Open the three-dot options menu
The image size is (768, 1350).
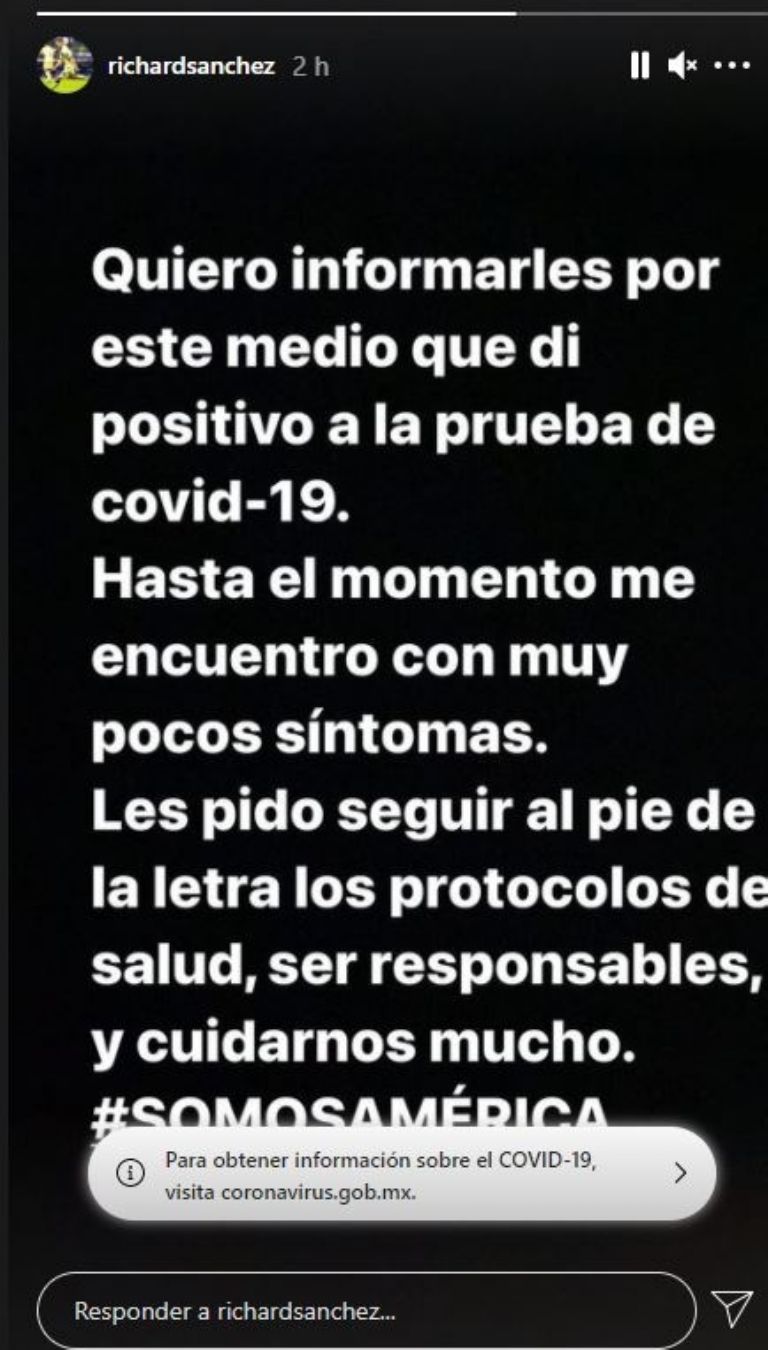pyautogui.click(x=732, y=66)
